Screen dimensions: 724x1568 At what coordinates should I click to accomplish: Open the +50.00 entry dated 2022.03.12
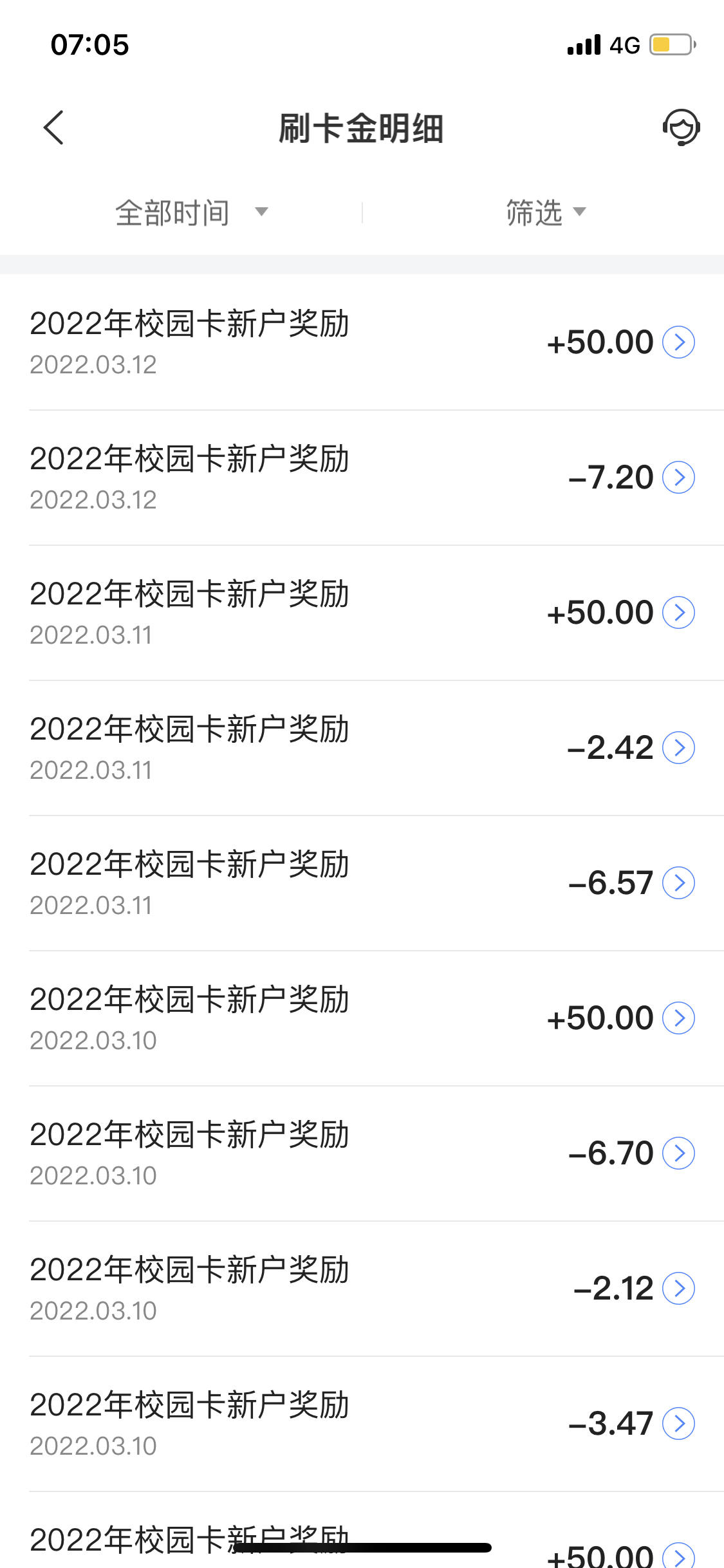tap(362, 342)
